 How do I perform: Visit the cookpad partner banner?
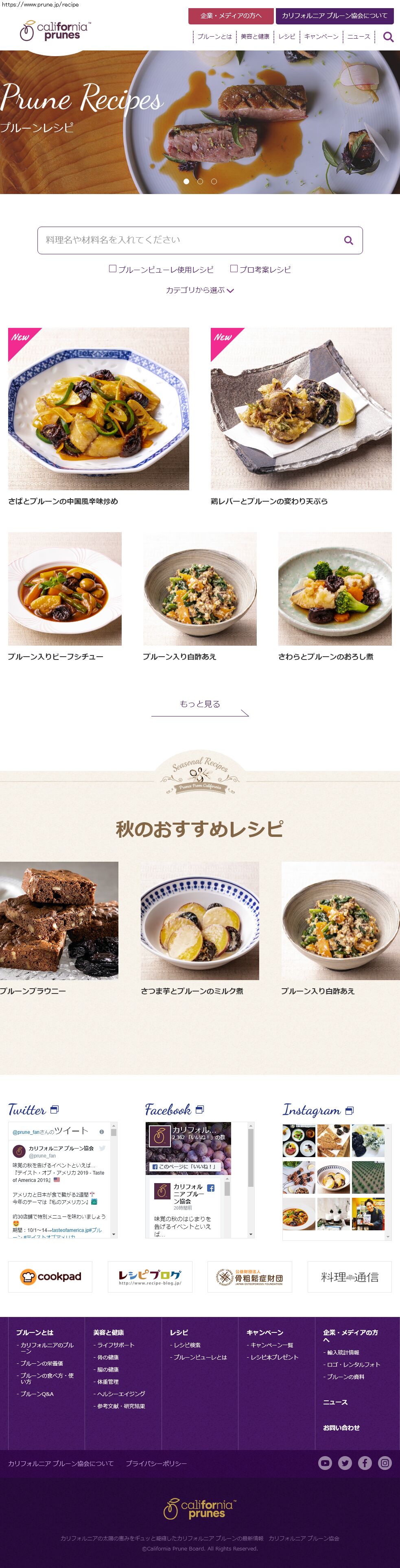50,1276
